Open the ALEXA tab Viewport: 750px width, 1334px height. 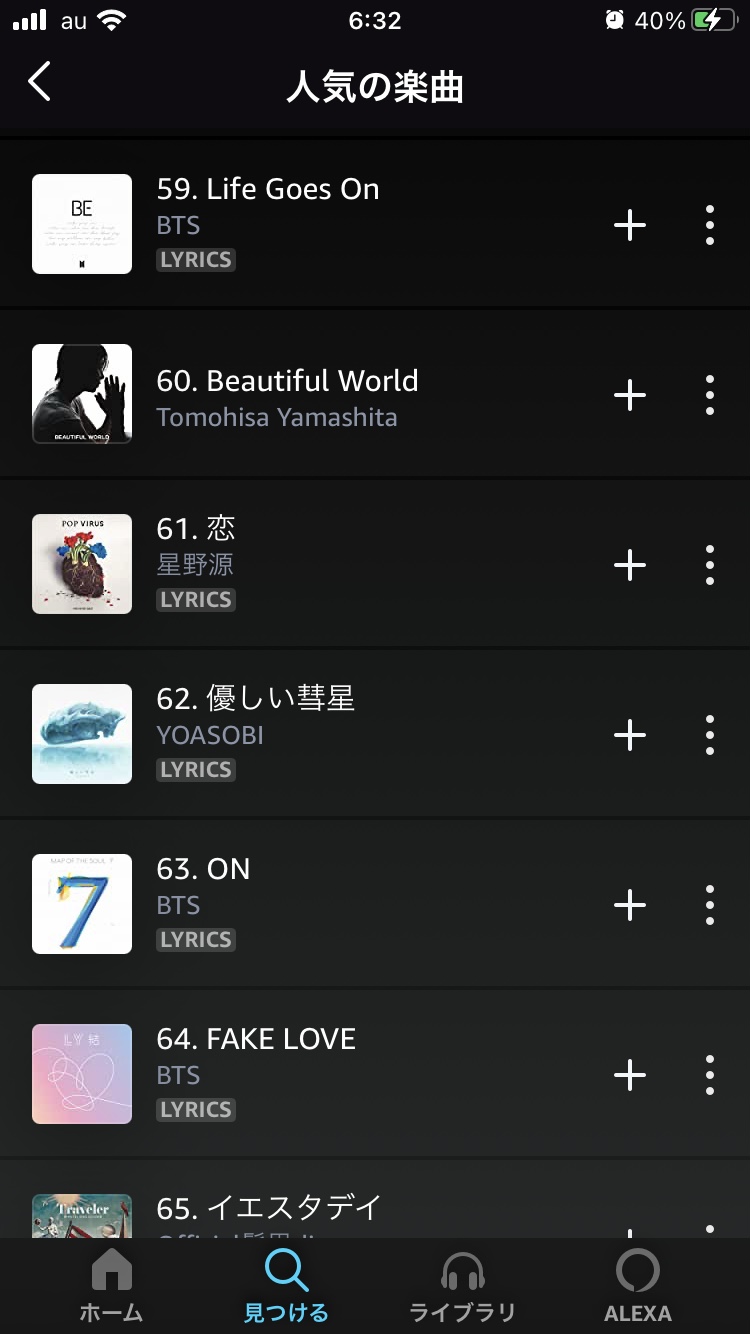(638, 1286)
